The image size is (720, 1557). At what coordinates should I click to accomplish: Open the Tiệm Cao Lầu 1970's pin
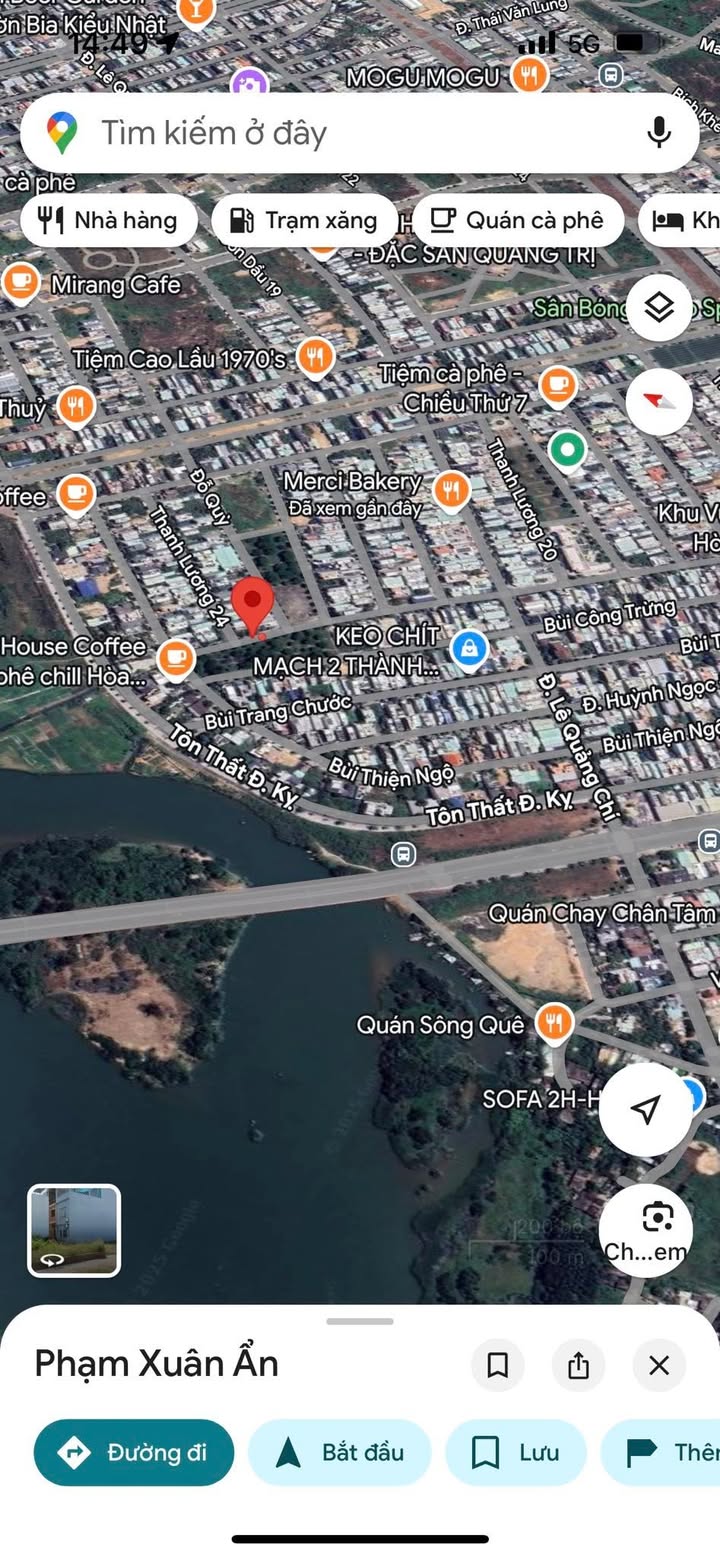click(315, 356)
